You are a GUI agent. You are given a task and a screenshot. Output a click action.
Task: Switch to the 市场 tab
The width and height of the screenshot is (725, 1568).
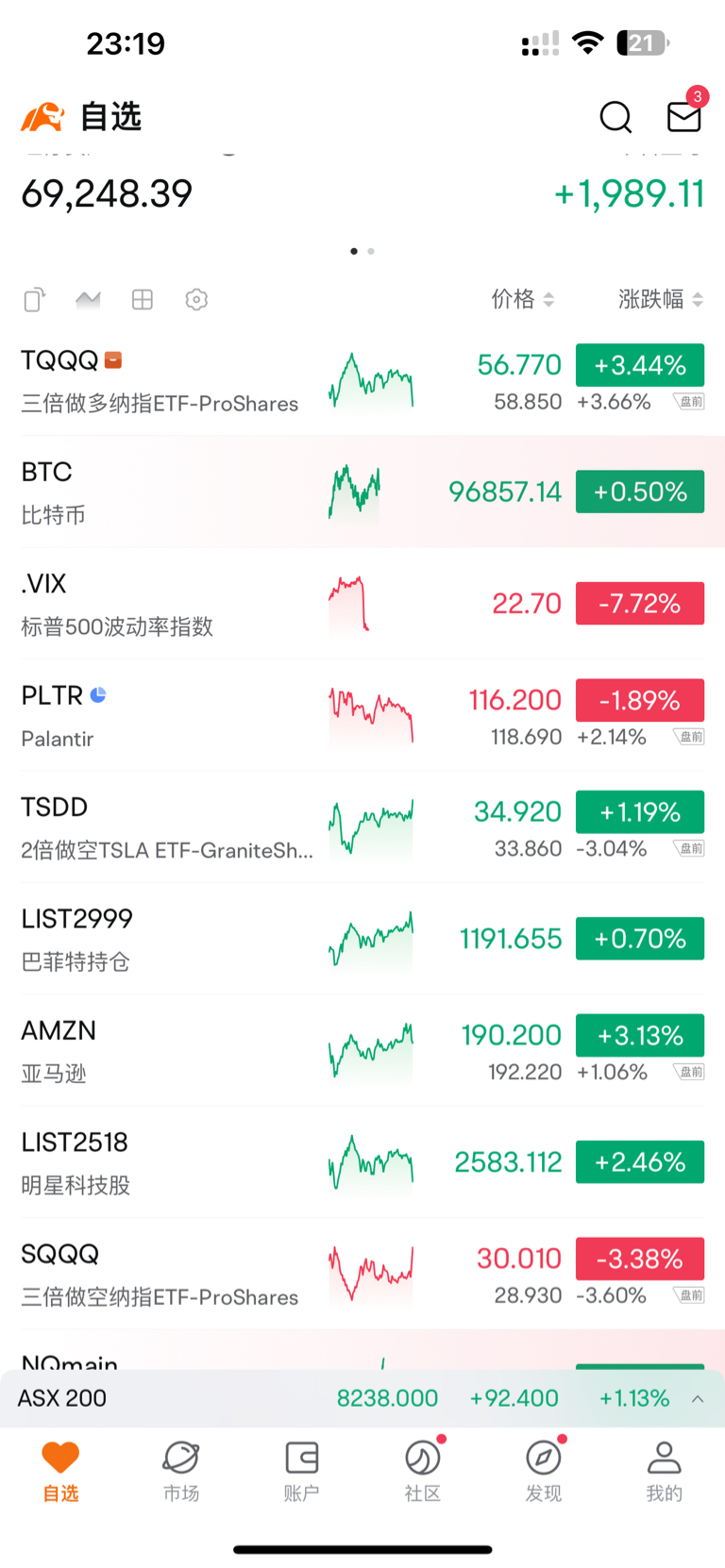click(x=181, y=1471)
